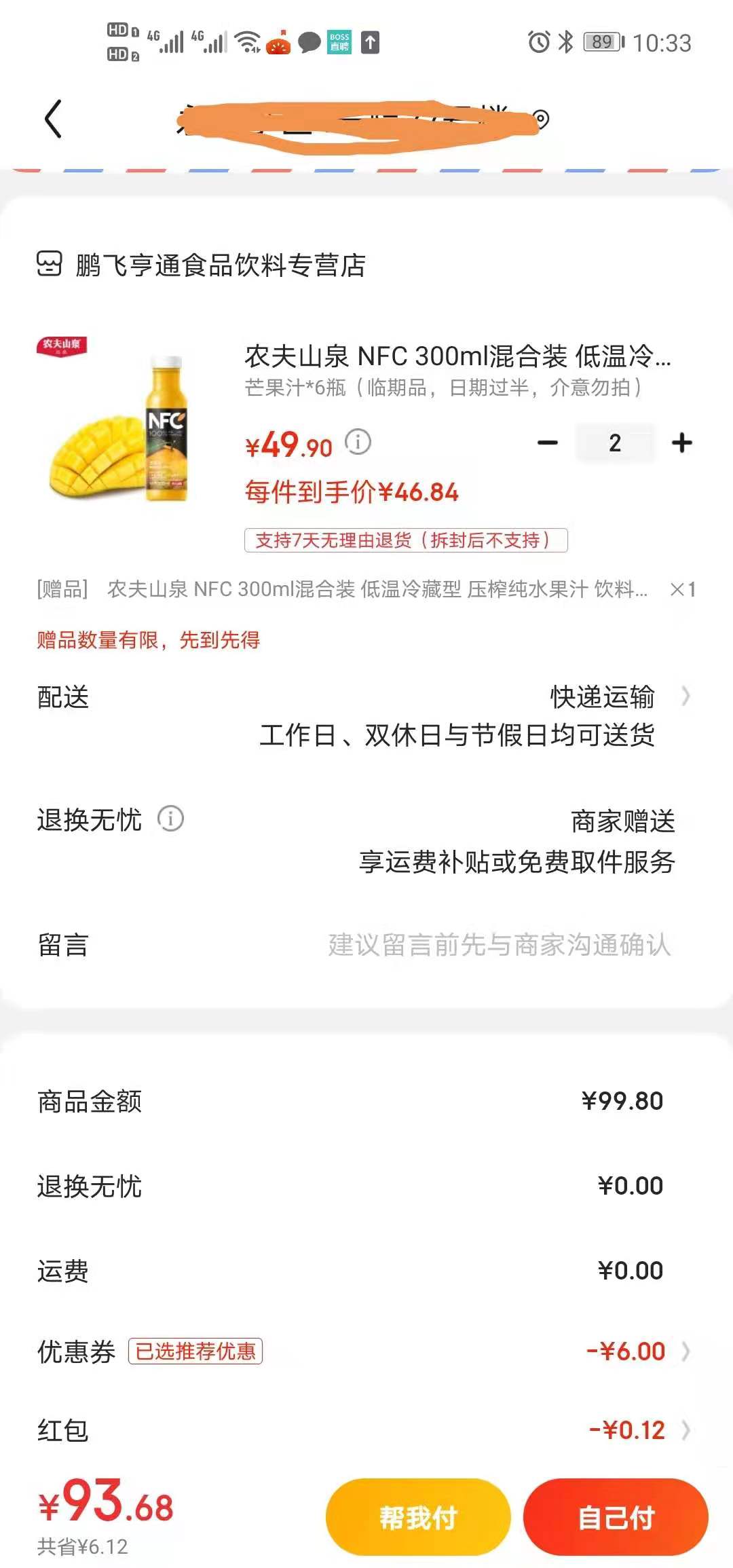Tap the quantity field showing 2
The image size is (733, 1568).
coord(614,443)
